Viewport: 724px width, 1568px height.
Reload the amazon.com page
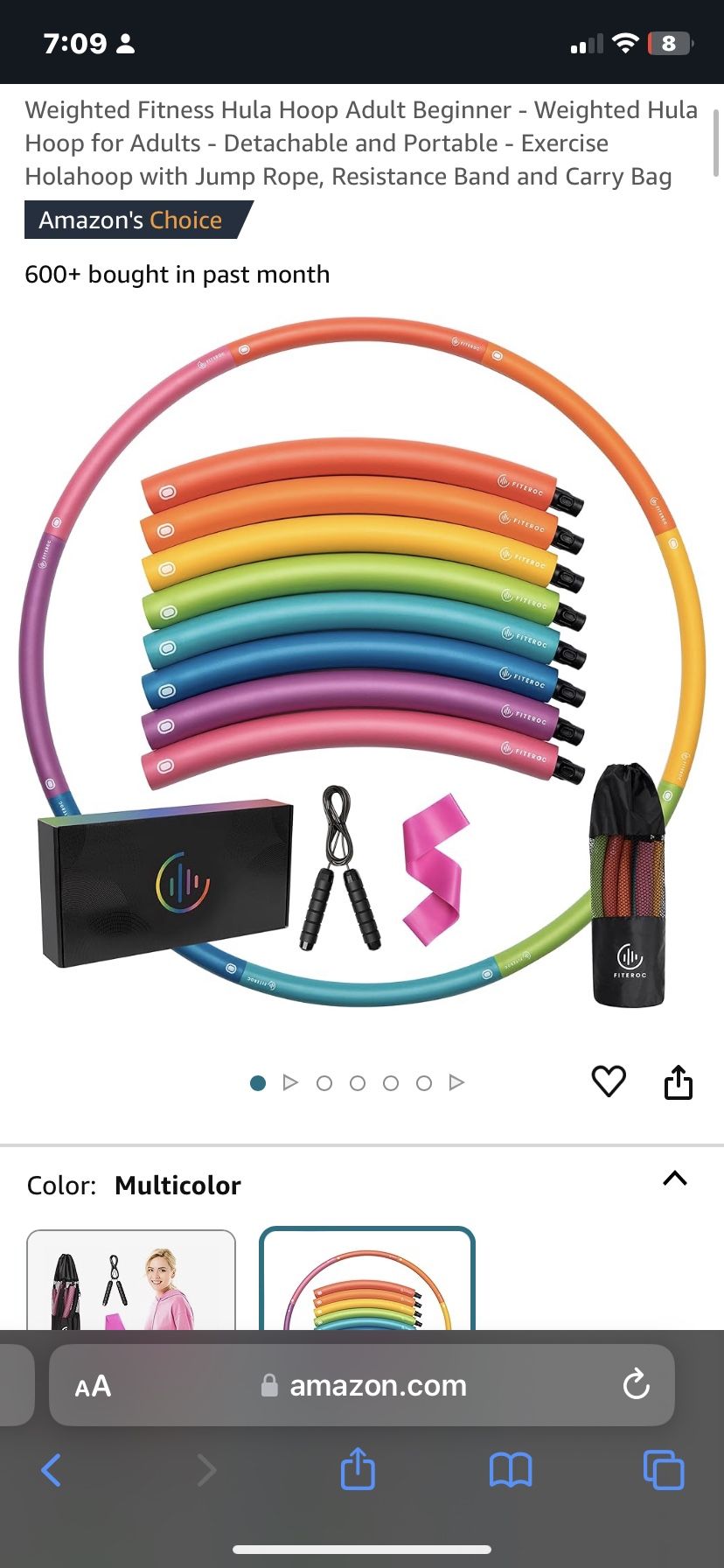pos(636,1385)
